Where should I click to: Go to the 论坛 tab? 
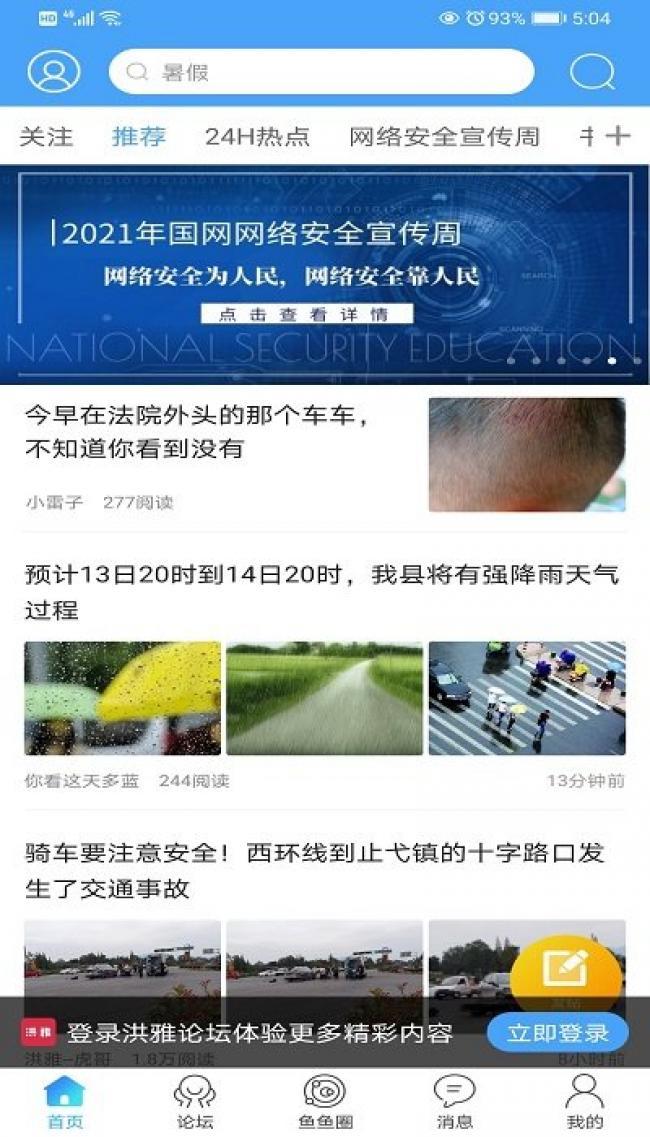click(194, 1101)
